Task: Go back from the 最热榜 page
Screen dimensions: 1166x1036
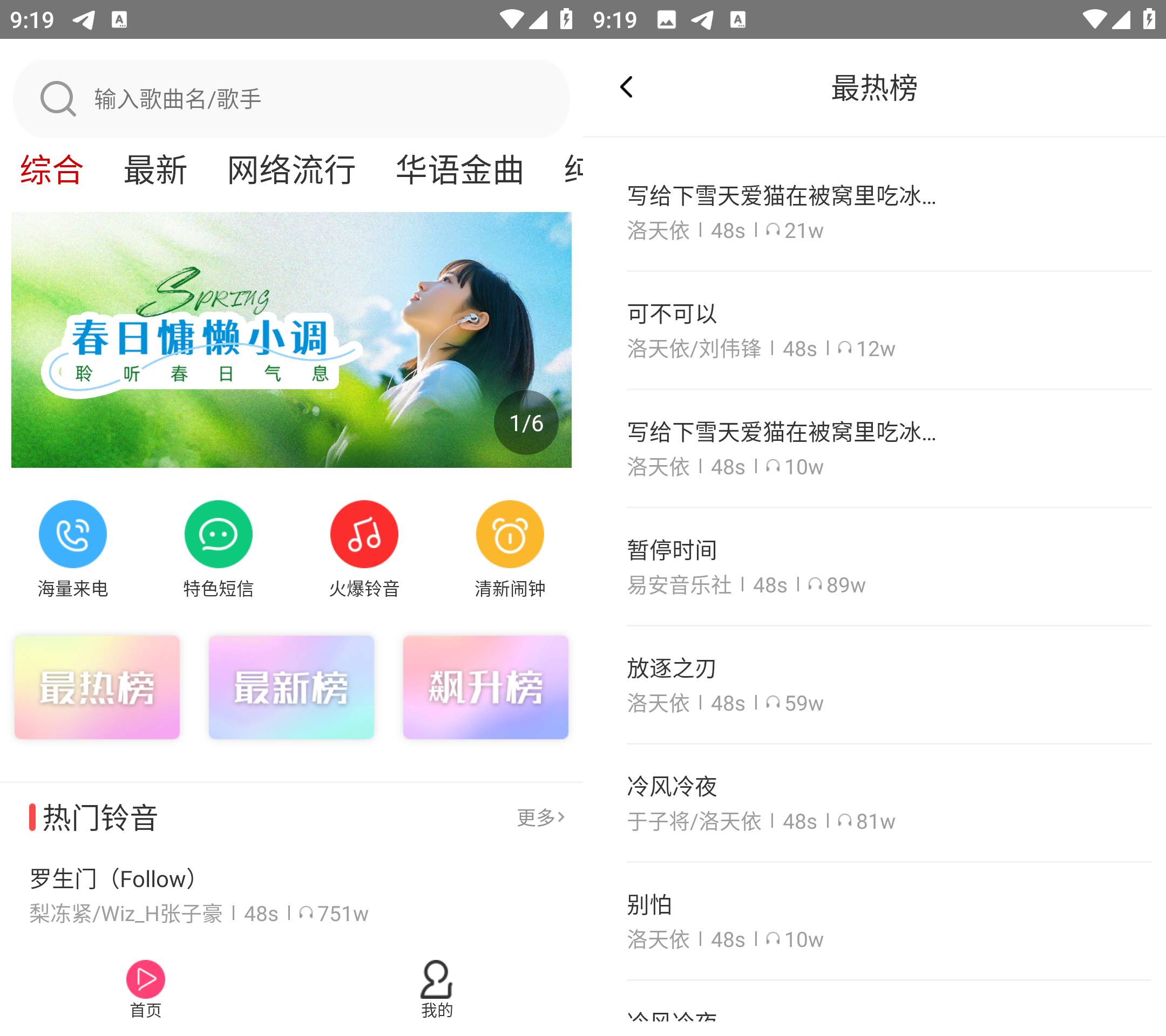Action: pyautogui.click(x=626, y=87)
